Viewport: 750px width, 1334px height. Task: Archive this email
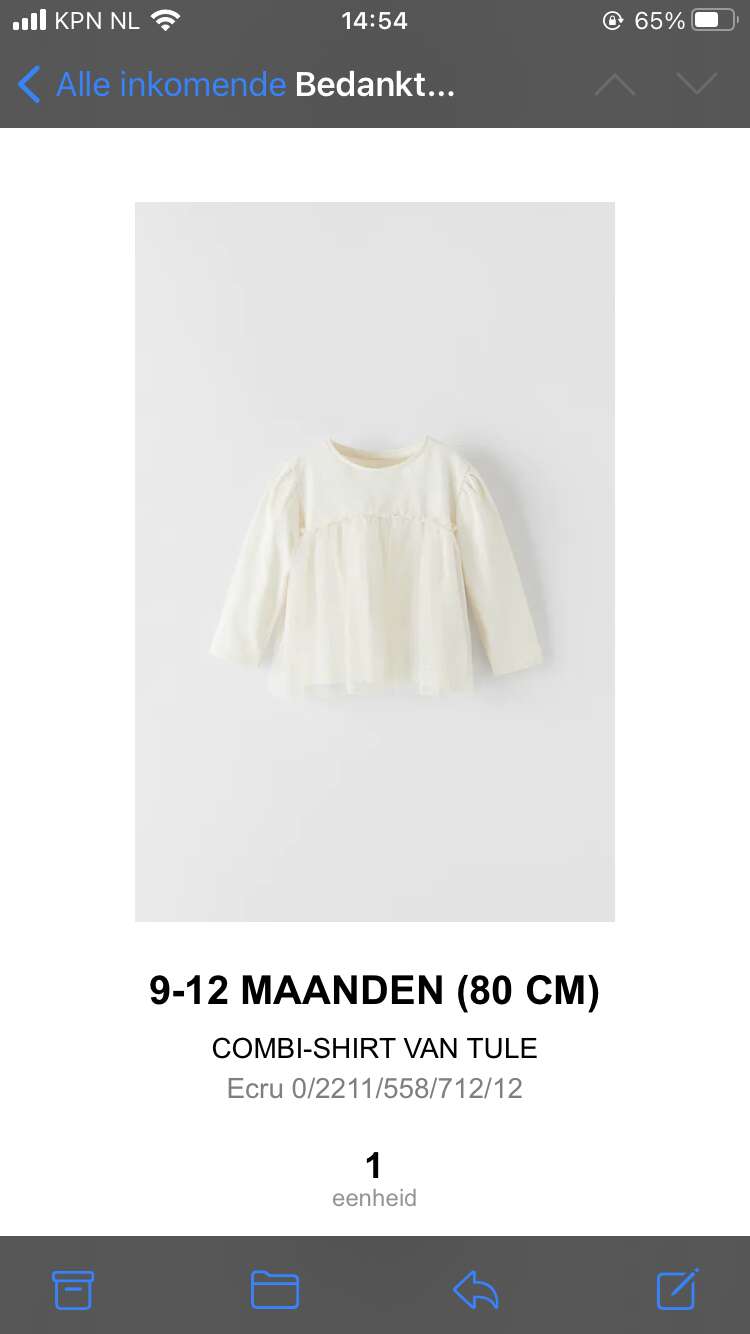point(73,1289)
